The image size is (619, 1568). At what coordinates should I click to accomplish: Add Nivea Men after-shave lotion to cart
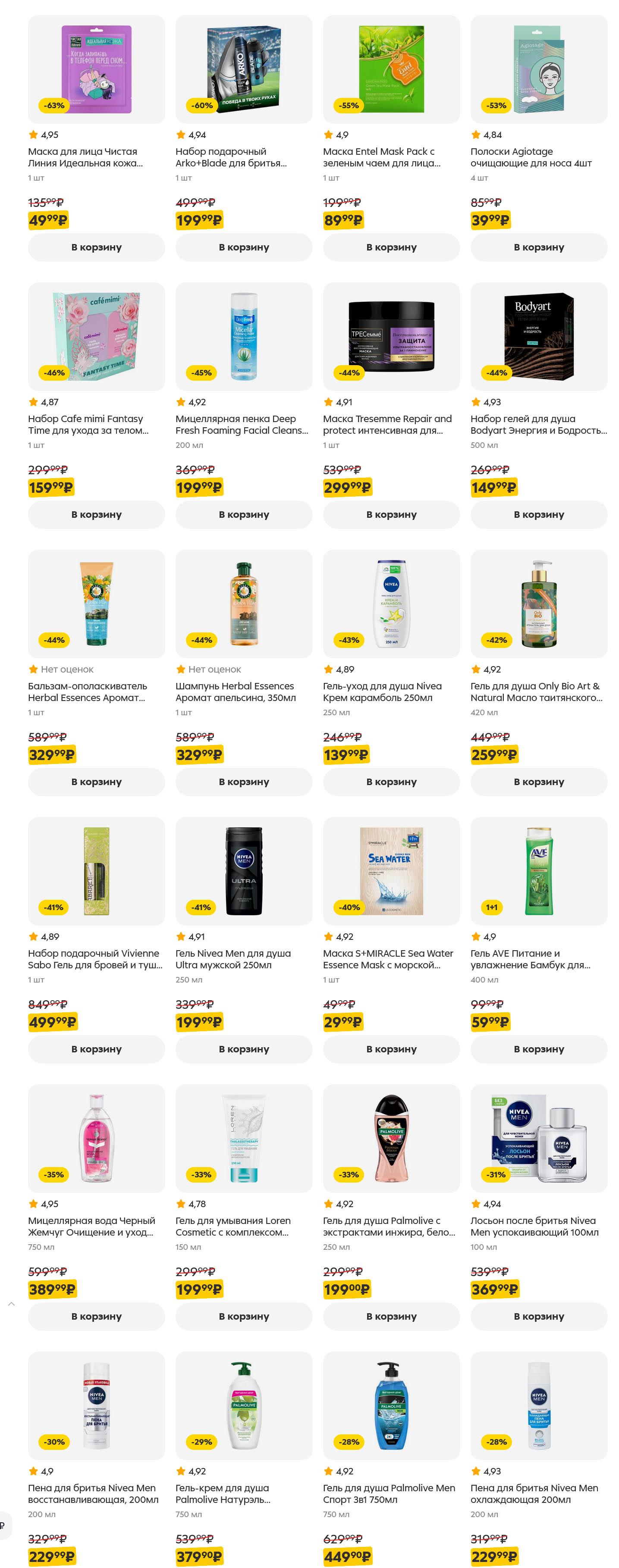tap(539, 1316)
